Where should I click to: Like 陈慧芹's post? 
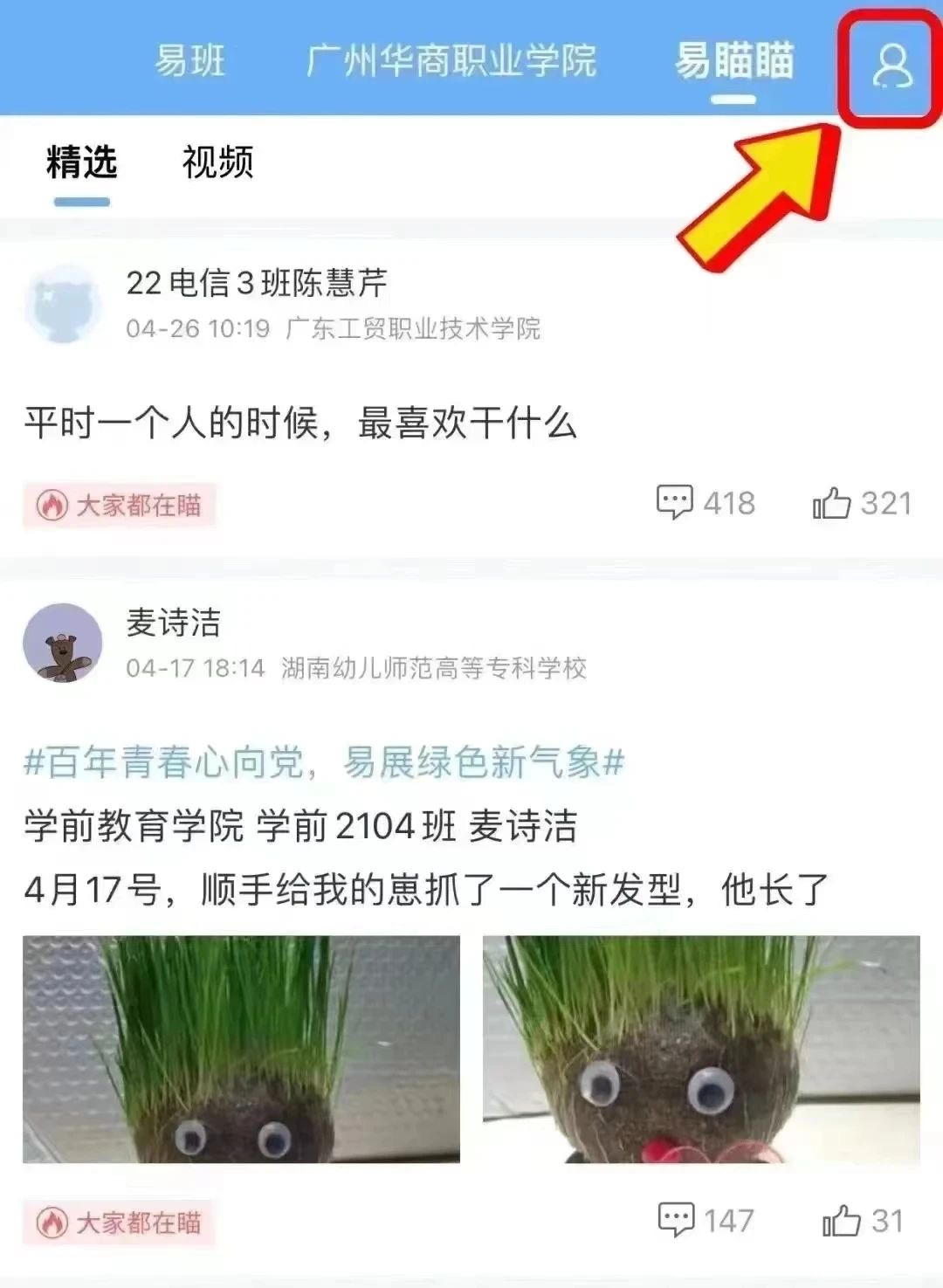(861, 503)
